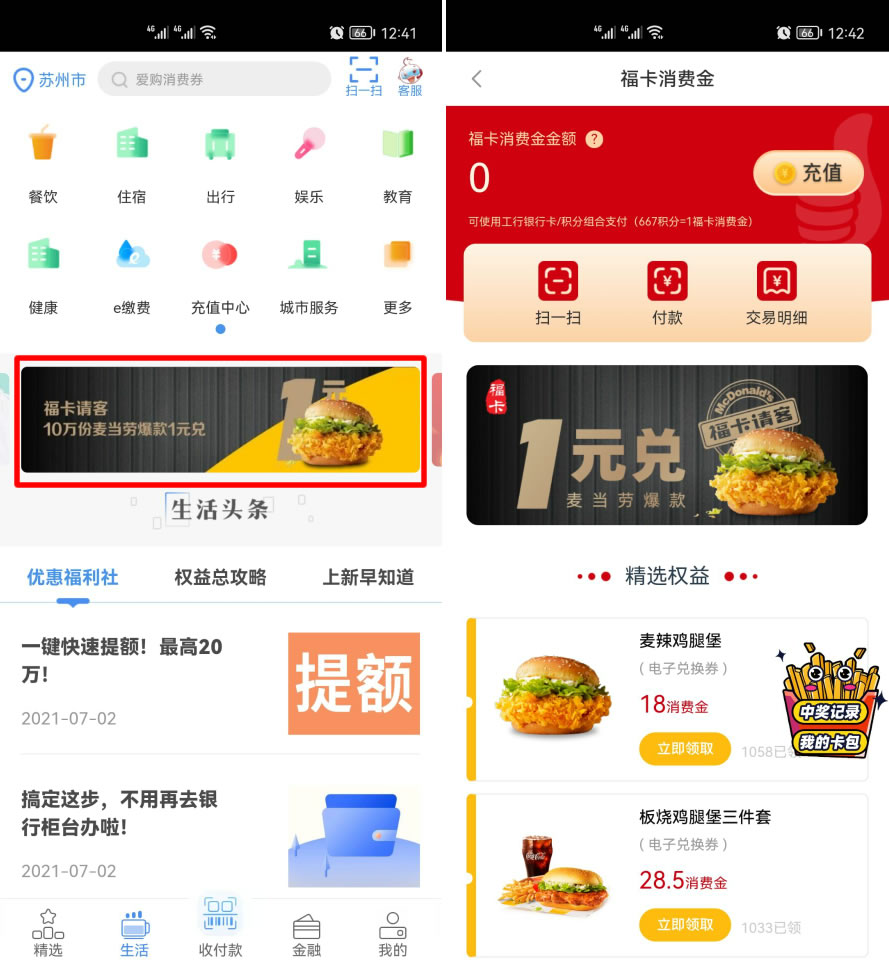The width and height of the screenshot is (889, 960).
Task: Tap 付款 under 福卡消费金
Action: 667,294
